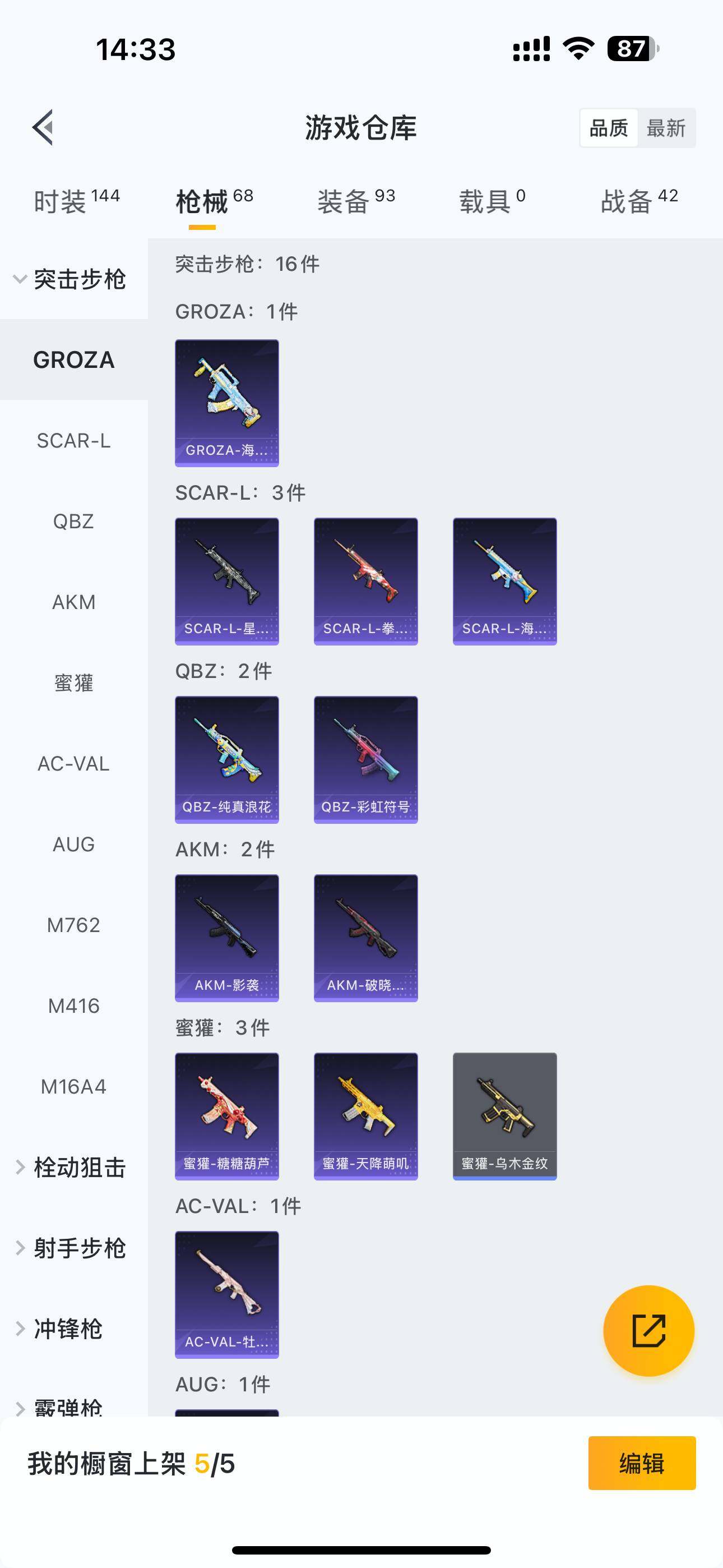
Task: Sort inventory by 品质
Action: point(609,128)
